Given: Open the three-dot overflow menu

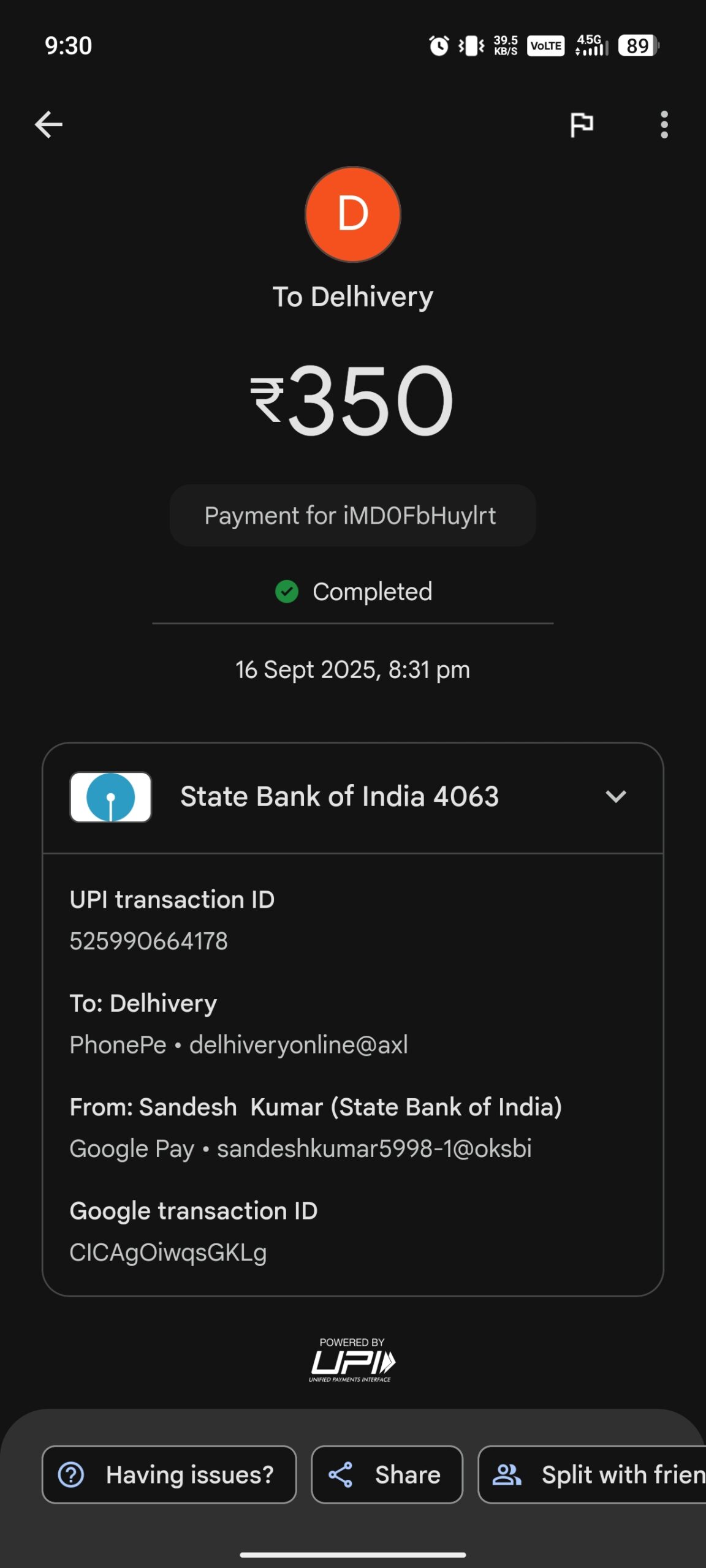Looking at the screenshot, I should [x=664, y=125].
